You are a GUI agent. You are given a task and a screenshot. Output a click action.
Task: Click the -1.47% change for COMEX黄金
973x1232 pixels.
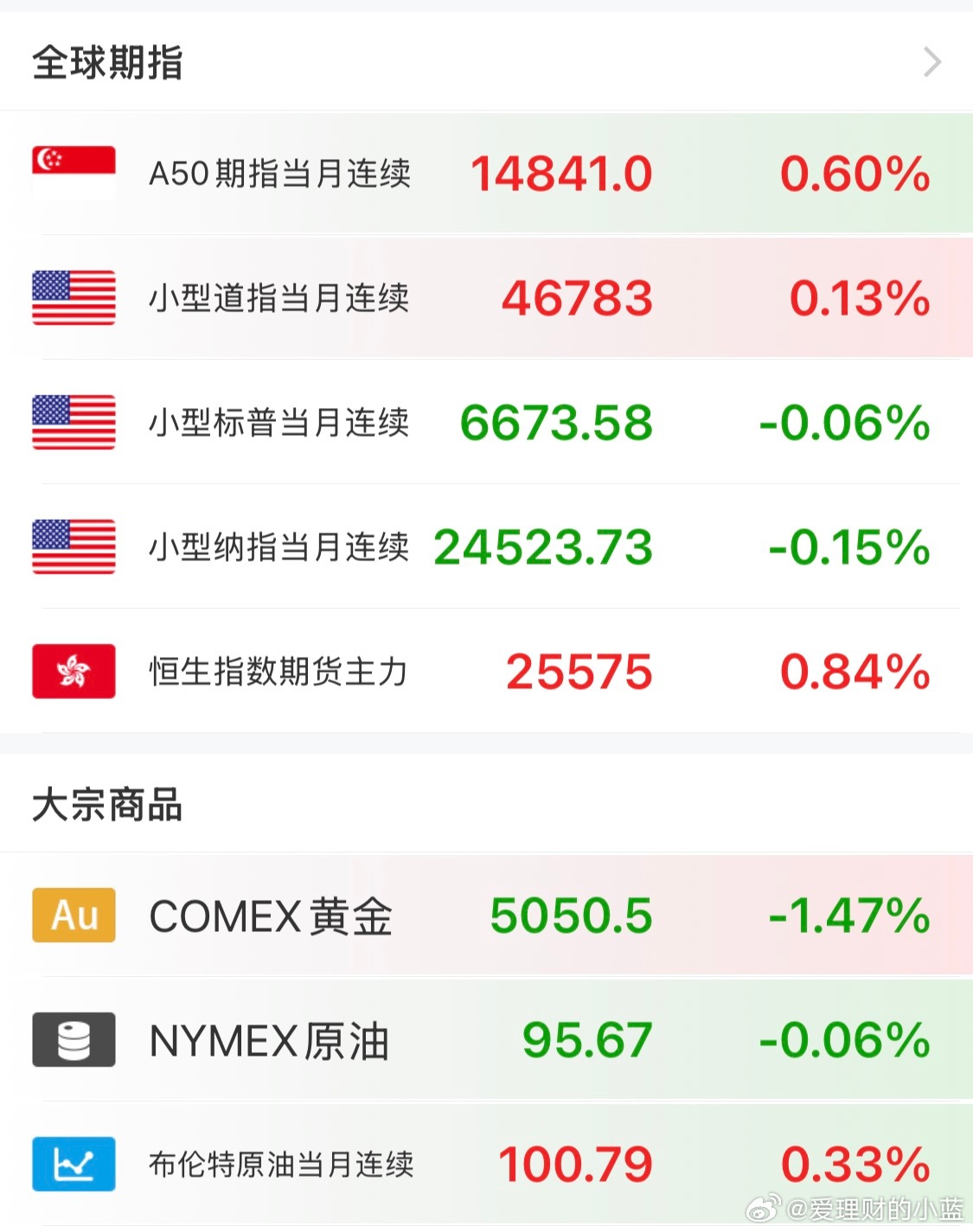[850, 916]
